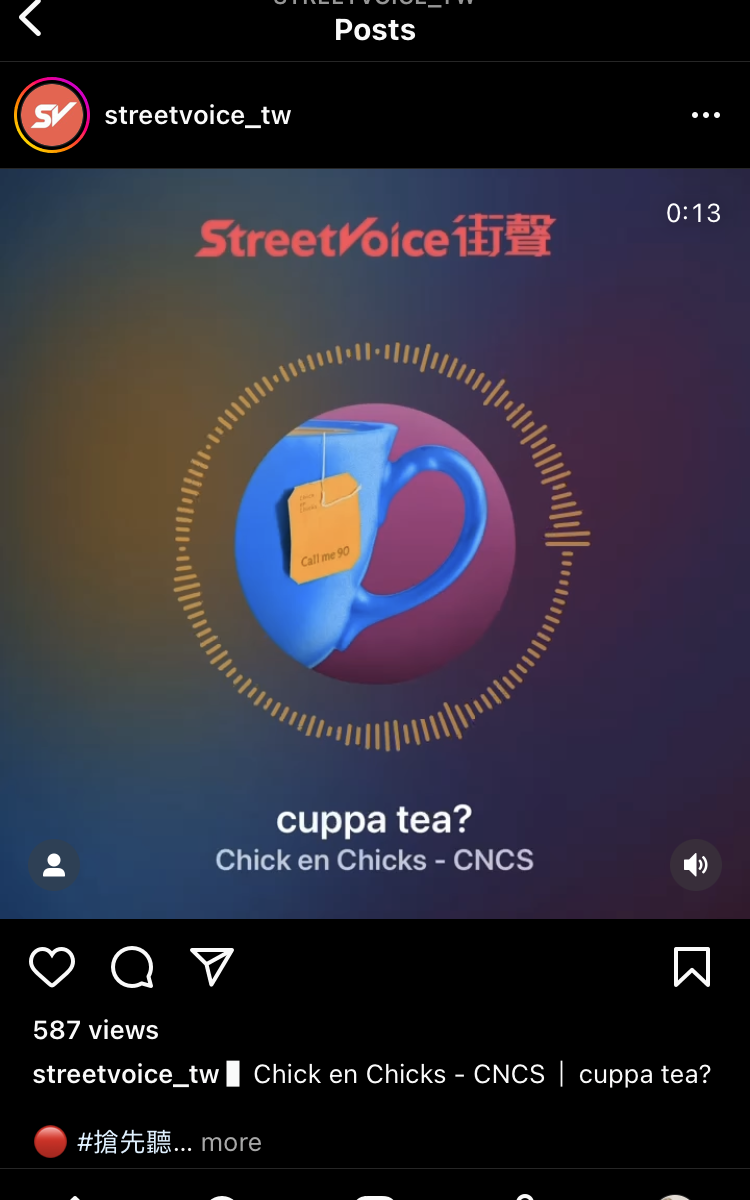
Task: View tagged people in the video
Action: [x=54, y=866]
